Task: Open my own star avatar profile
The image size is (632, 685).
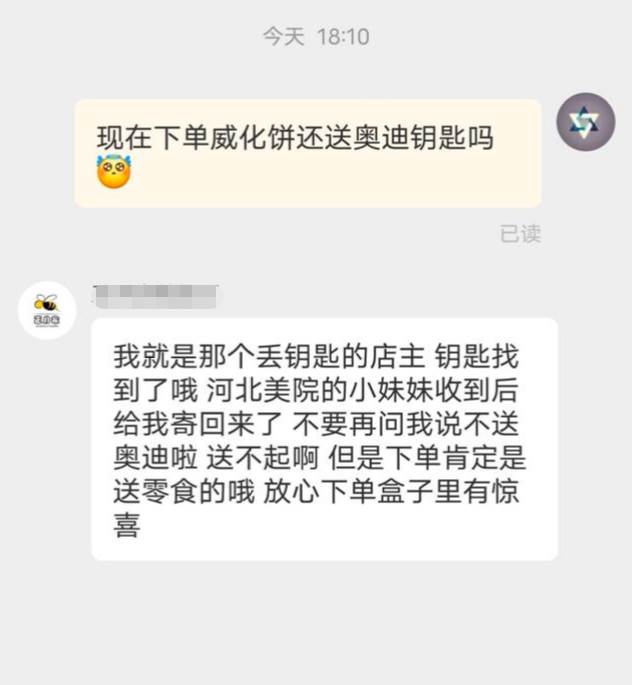Action: 585,123
